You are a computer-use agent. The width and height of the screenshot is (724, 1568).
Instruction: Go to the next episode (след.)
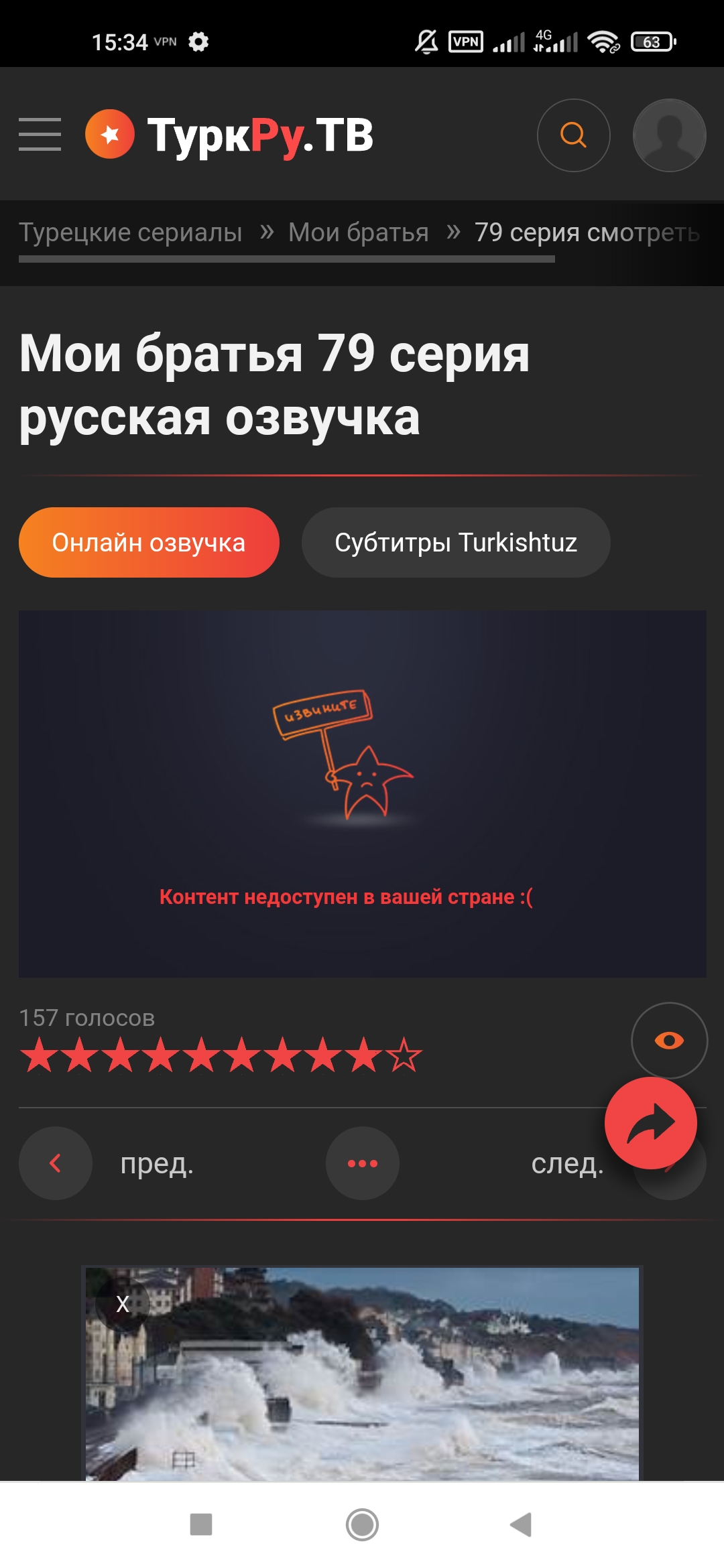click(x=567, y=1165)
